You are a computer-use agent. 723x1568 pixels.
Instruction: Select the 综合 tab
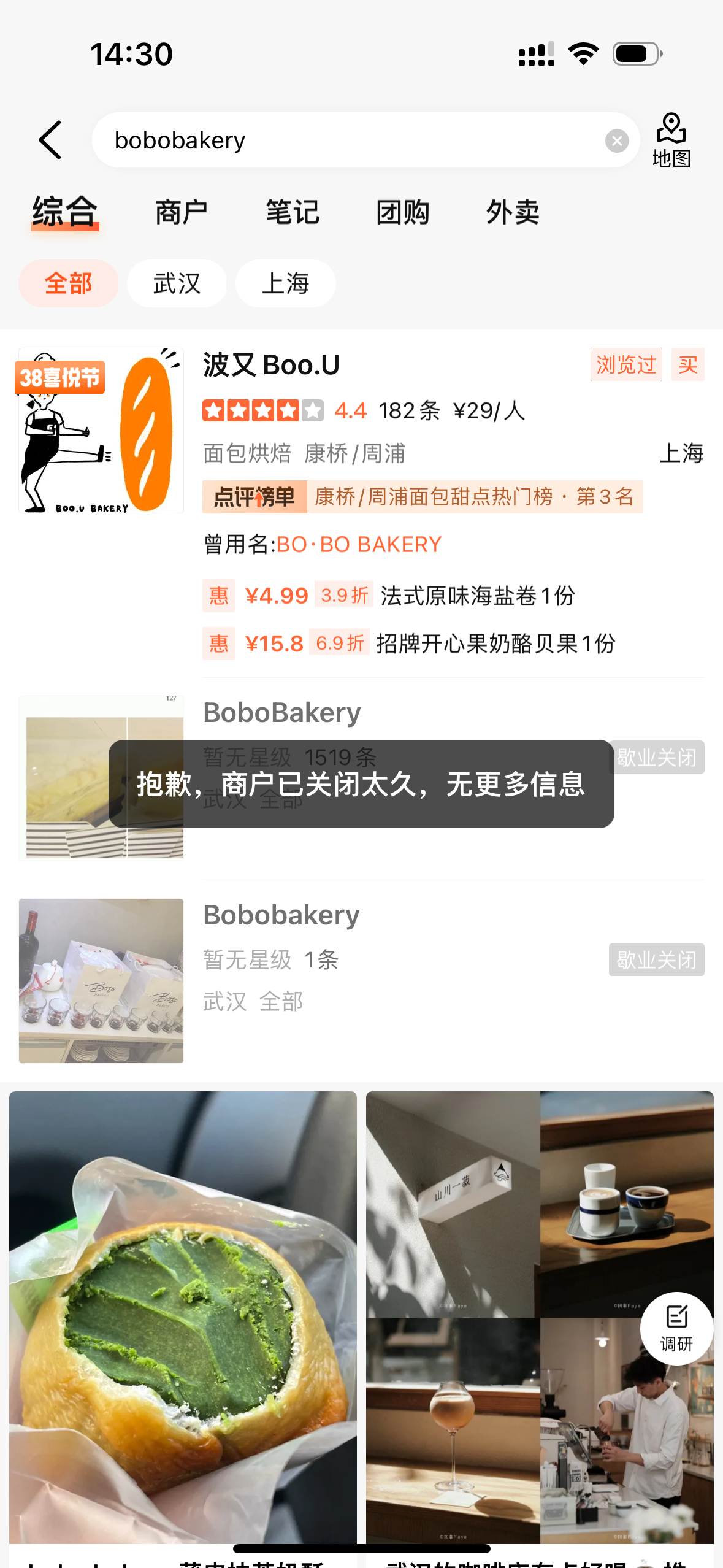[x=65, y=212]
